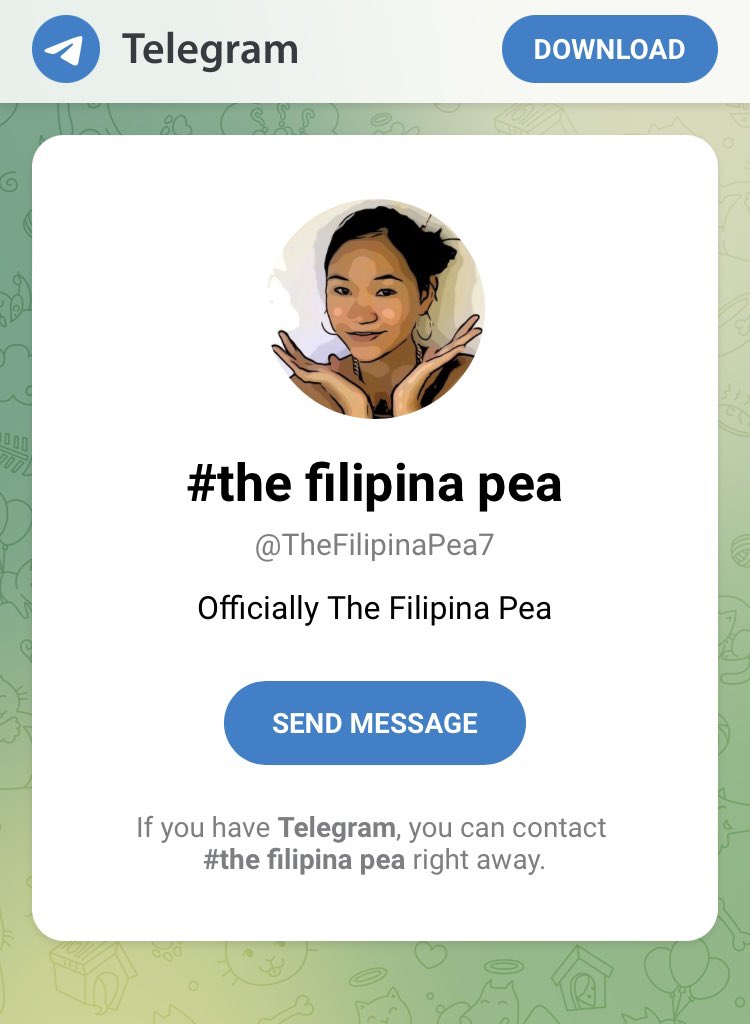
Task: Click the #the filipina pea name heading
Action: (x=375, y=483)
